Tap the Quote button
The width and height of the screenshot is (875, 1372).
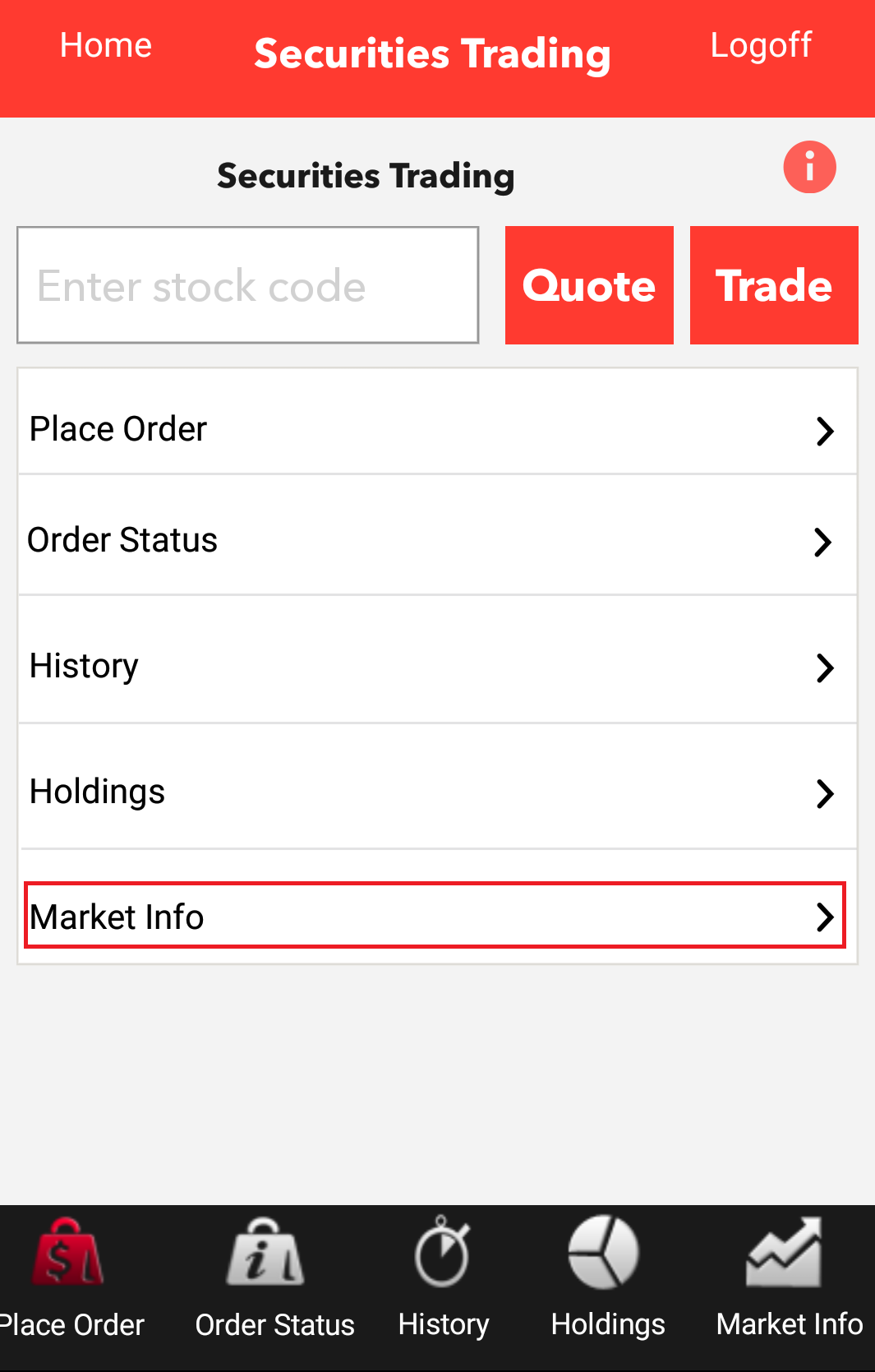tap(589, 285)
